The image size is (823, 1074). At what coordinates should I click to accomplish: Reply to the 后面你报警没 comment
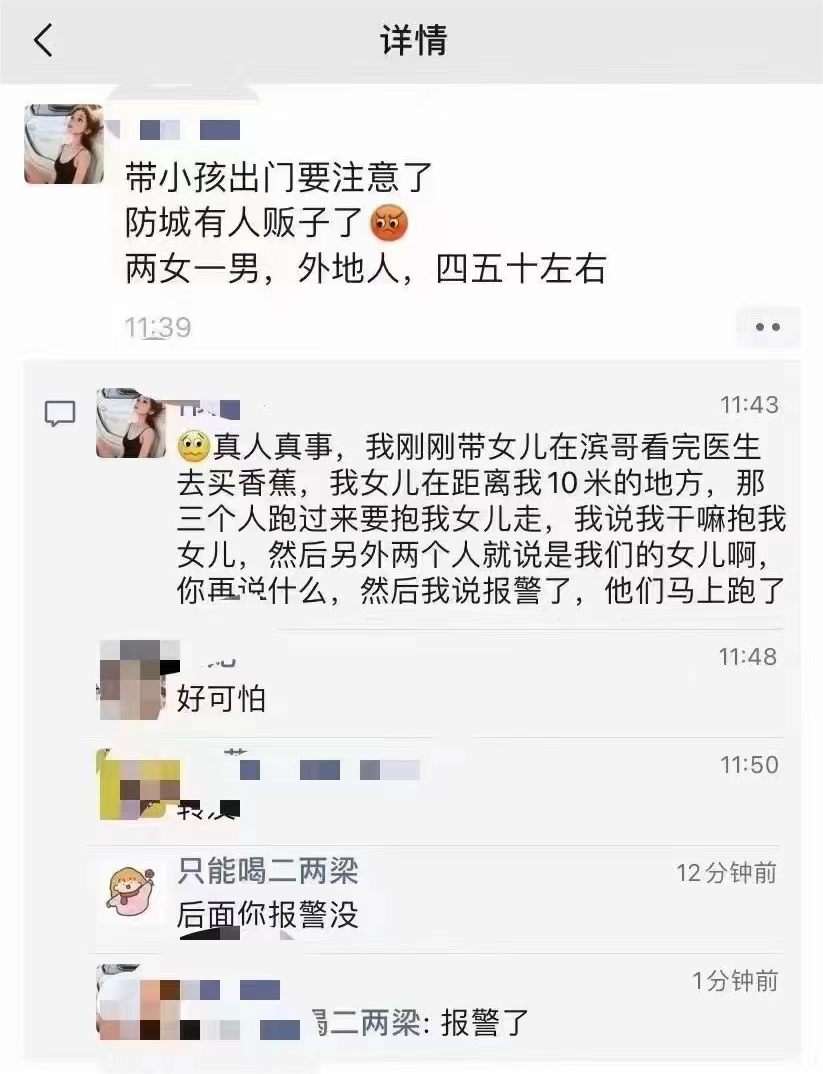pos(268,914)
